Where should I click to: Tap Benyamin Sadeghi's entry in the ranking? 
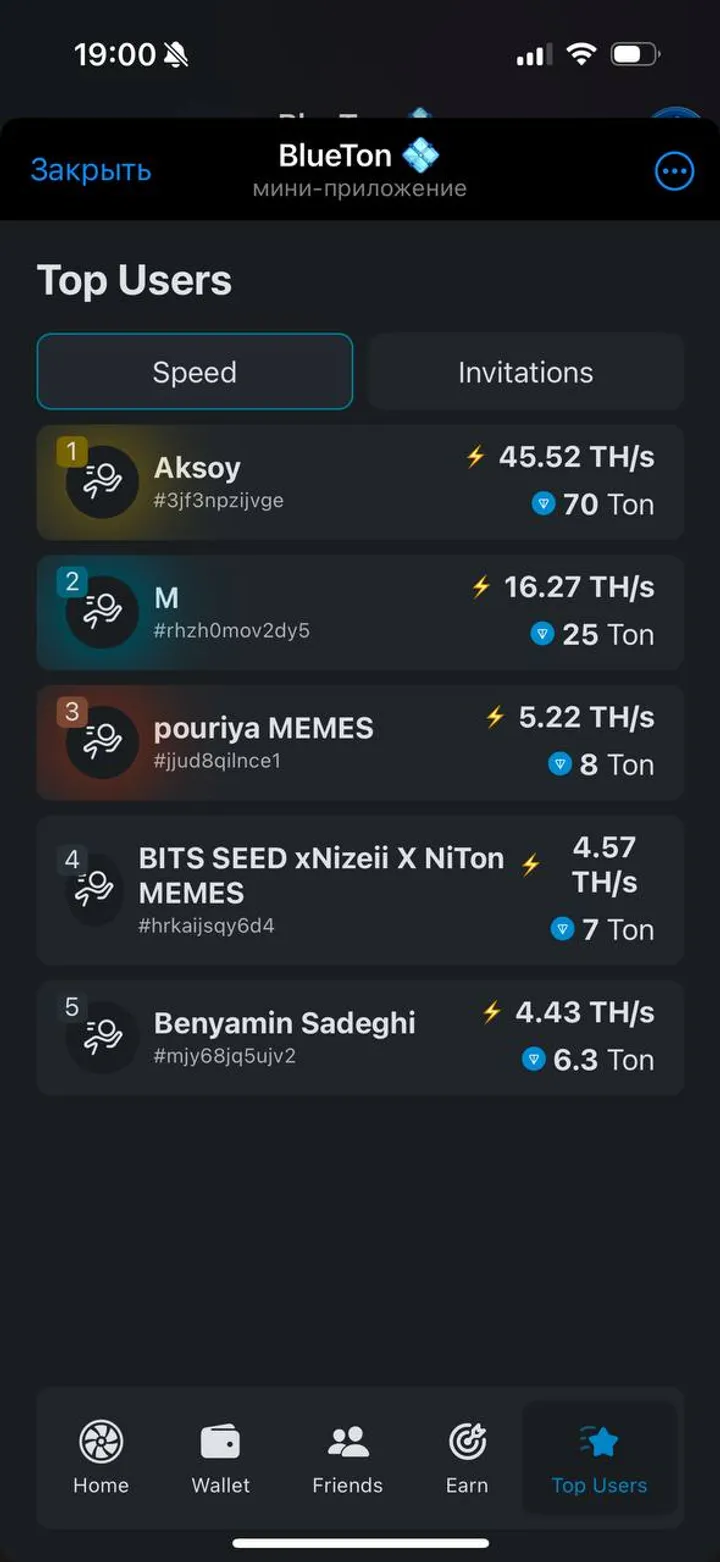tap(360, 1035)
